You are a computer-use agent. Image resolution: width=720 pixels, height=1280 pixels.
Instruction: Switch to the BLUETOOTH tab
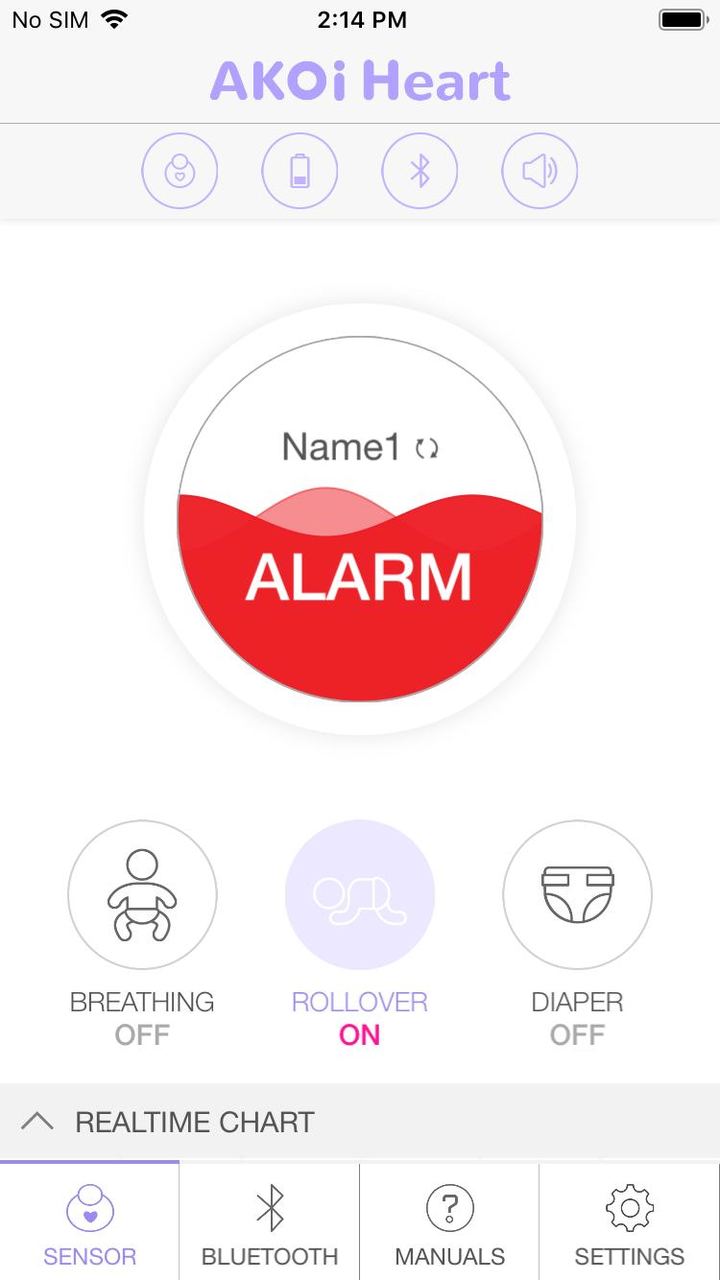[269, 1220]
